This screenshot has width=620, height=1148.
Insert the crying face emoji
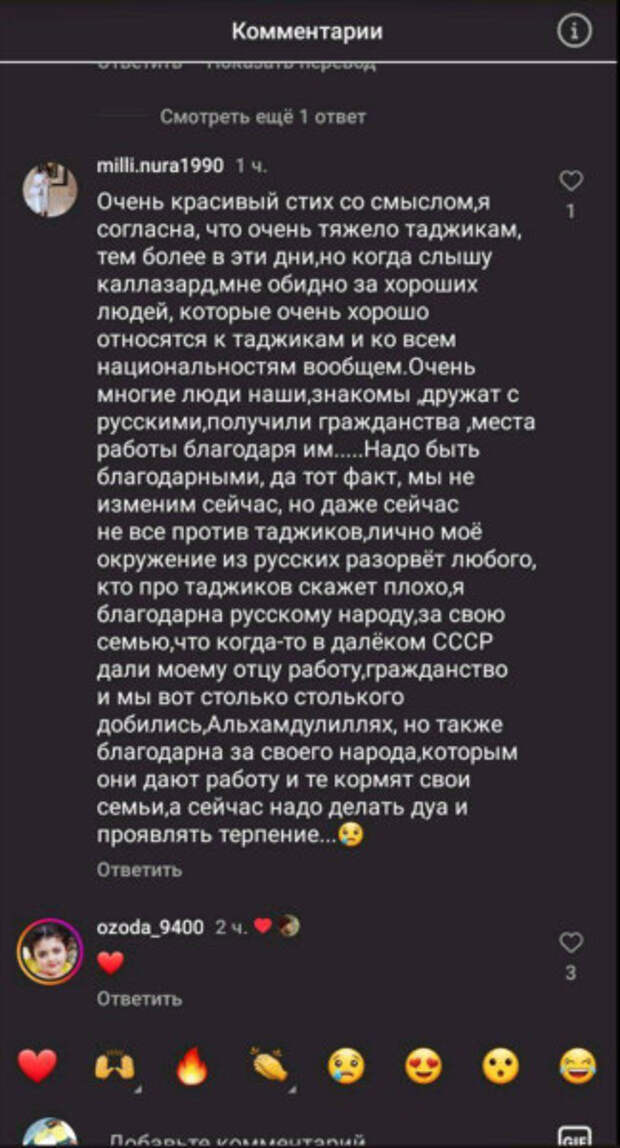tap(346, 1067)
